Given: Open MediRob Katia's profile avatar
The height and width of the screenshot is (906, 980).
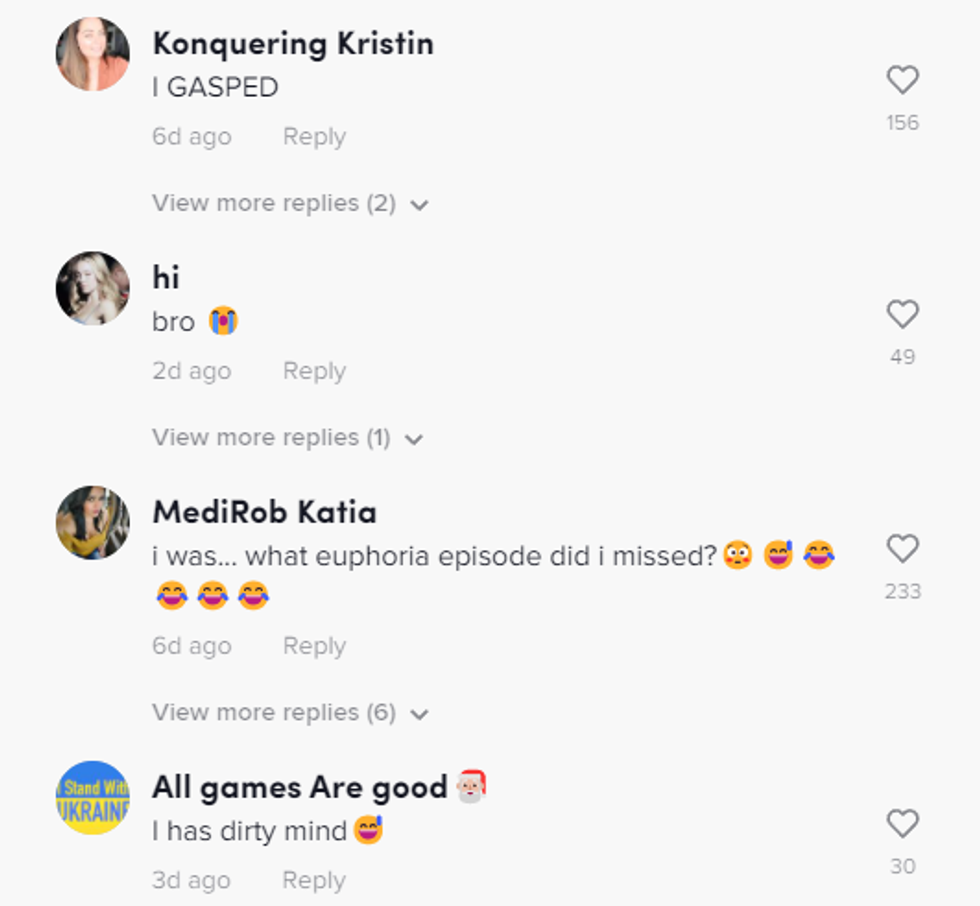Looking at the screenshot, I should [x=92, y=522].
